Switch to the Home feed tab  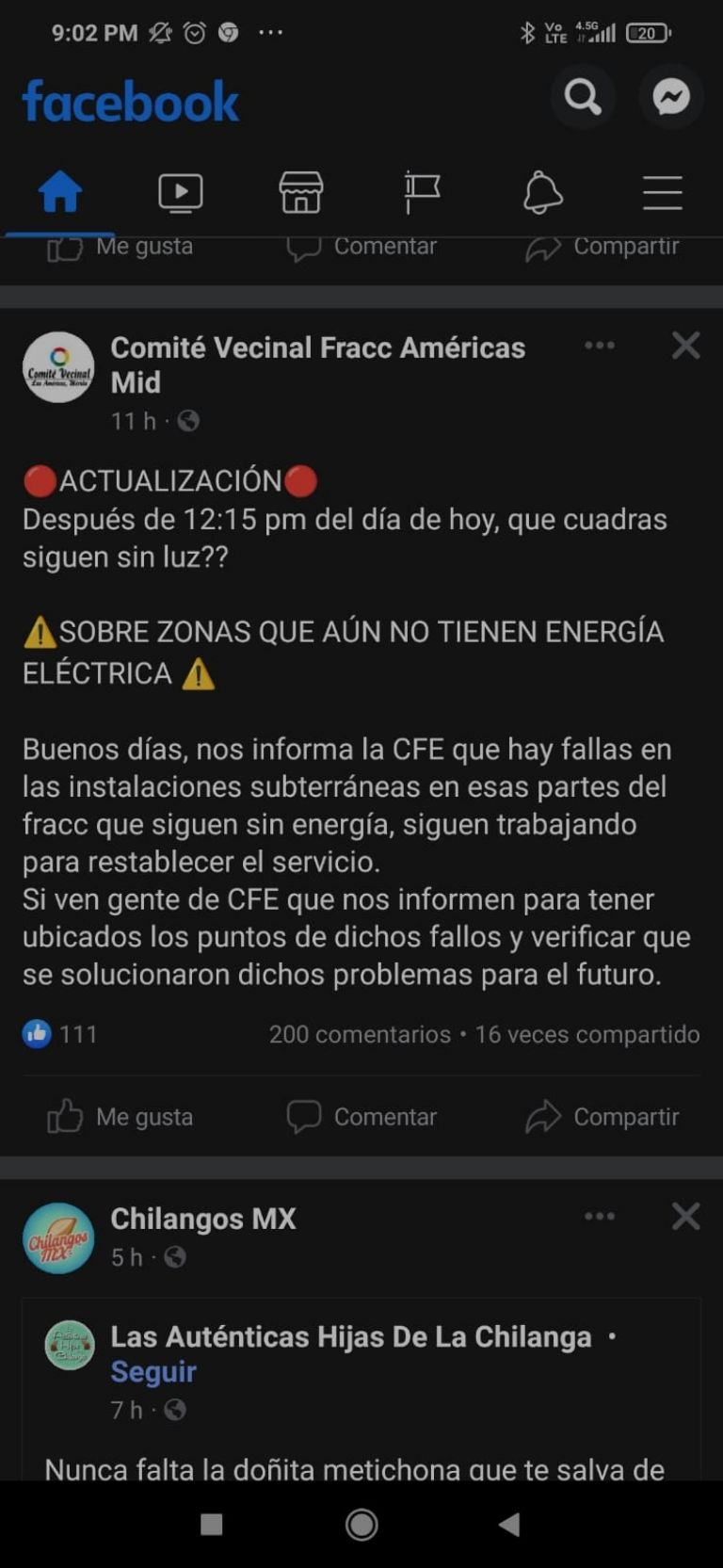60,193
